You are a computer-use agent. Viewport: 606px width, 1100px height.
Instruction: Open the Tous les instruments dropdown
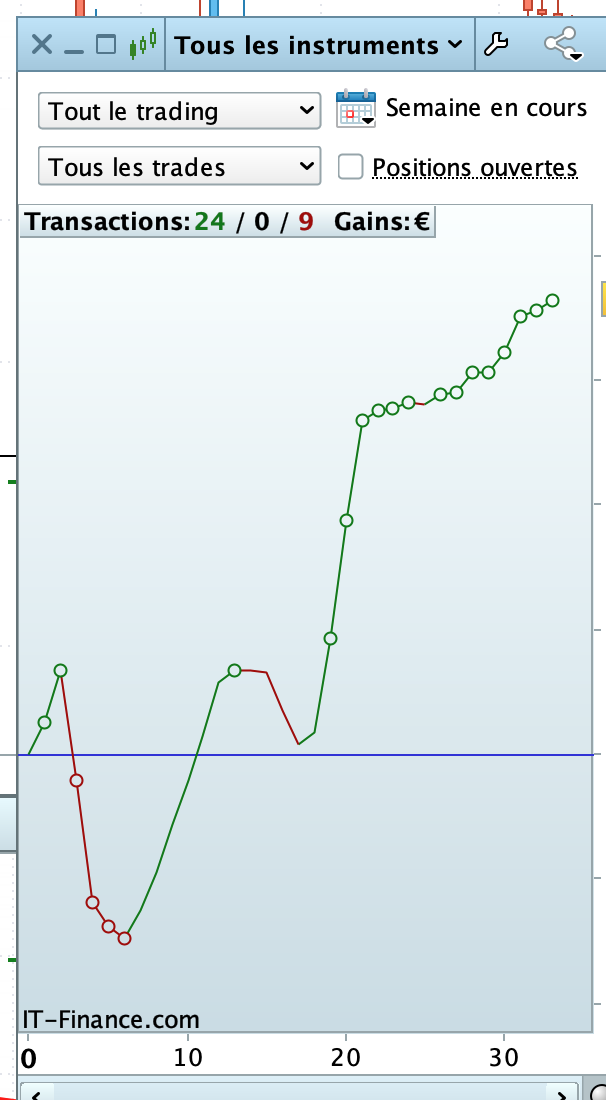[x=318, y=45]
